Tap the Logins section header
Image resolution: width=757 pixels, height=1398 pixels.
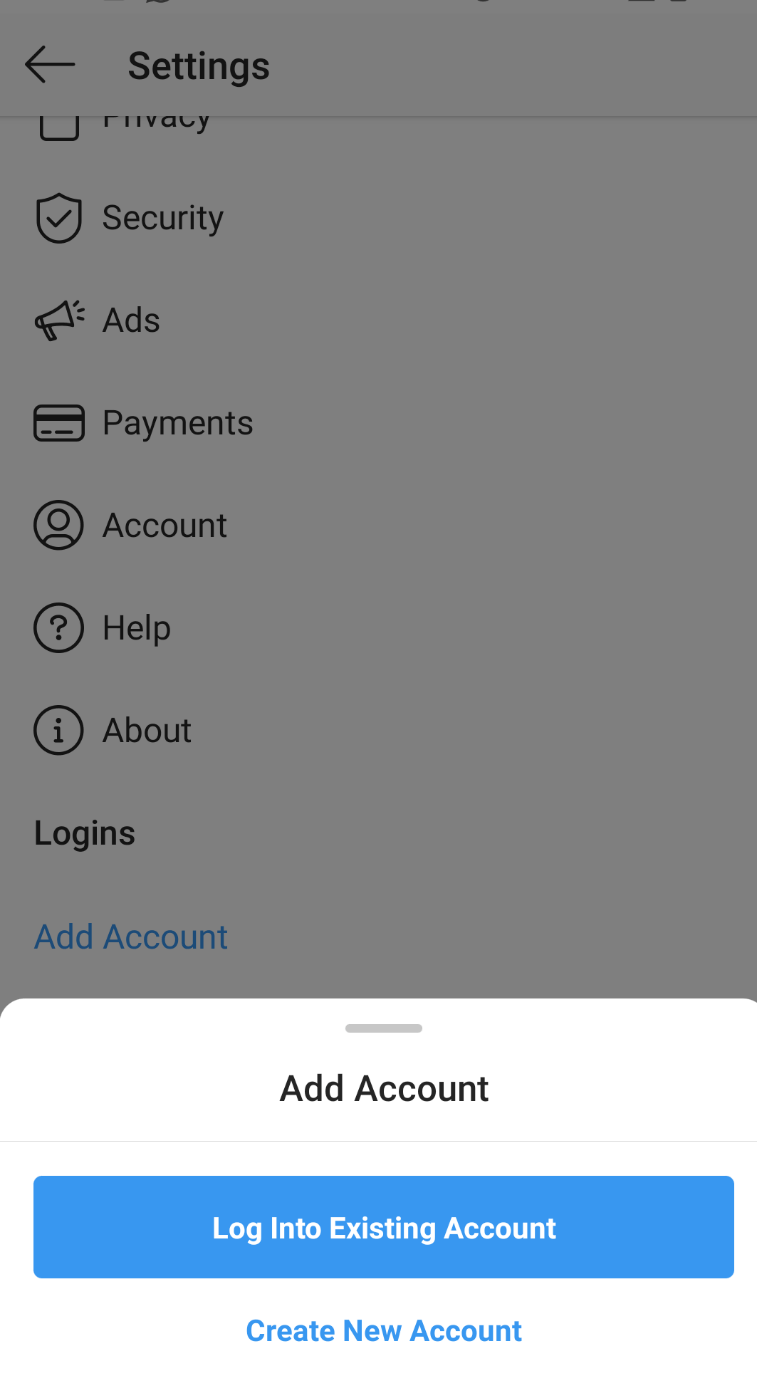[x=84, y=832]
